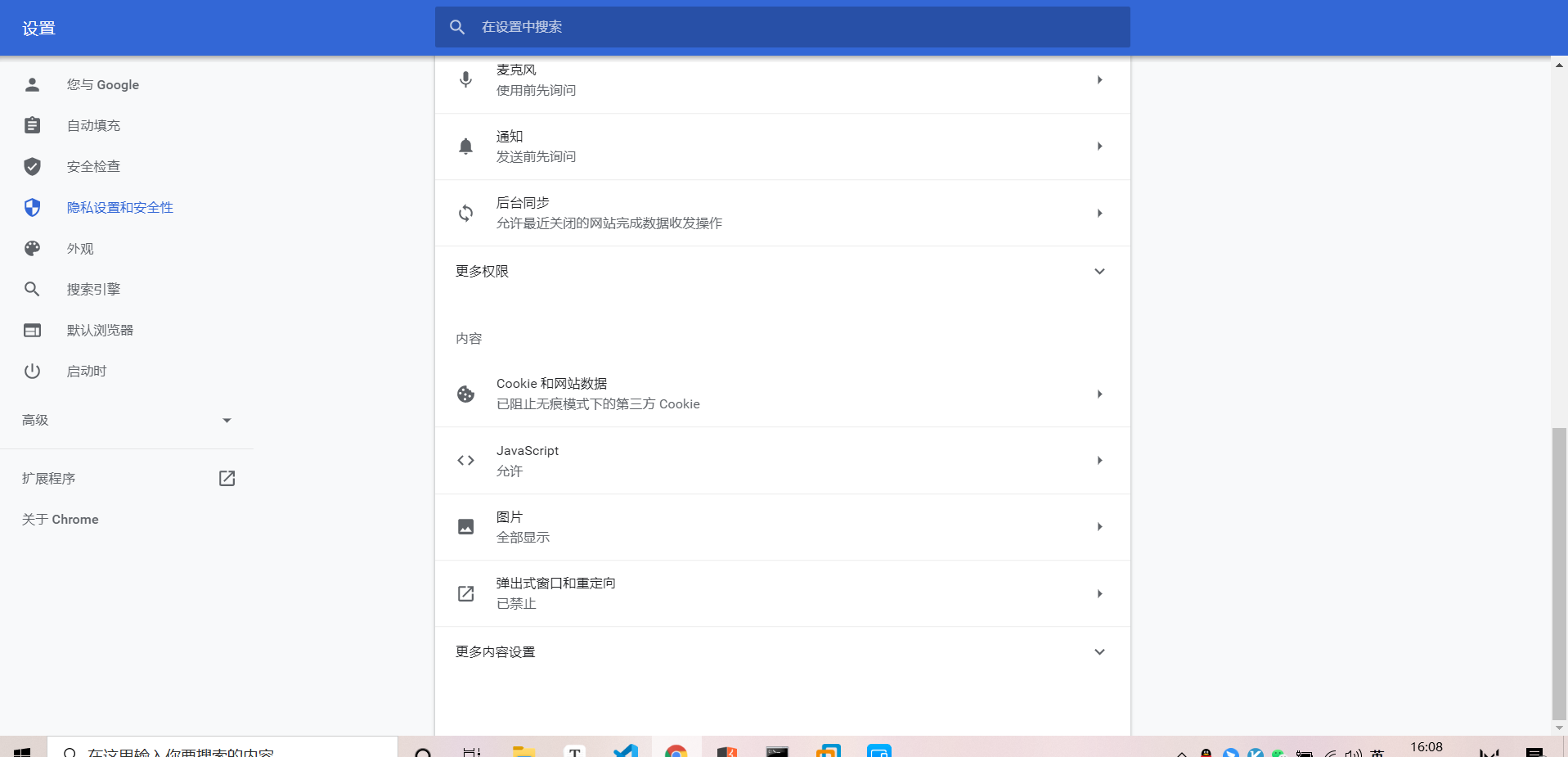
Task: Open 扩展程序 link
Action: [x=128, y=478]
